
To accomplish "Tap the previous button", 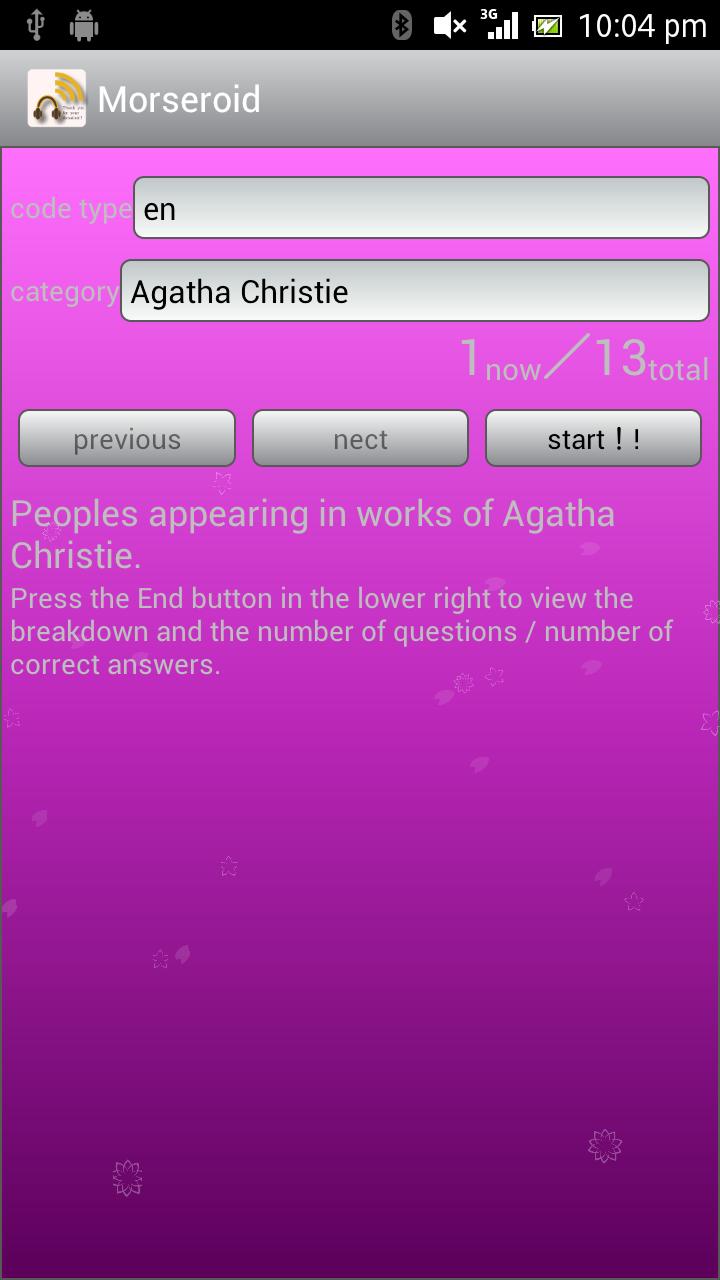I will coord(127,439).
